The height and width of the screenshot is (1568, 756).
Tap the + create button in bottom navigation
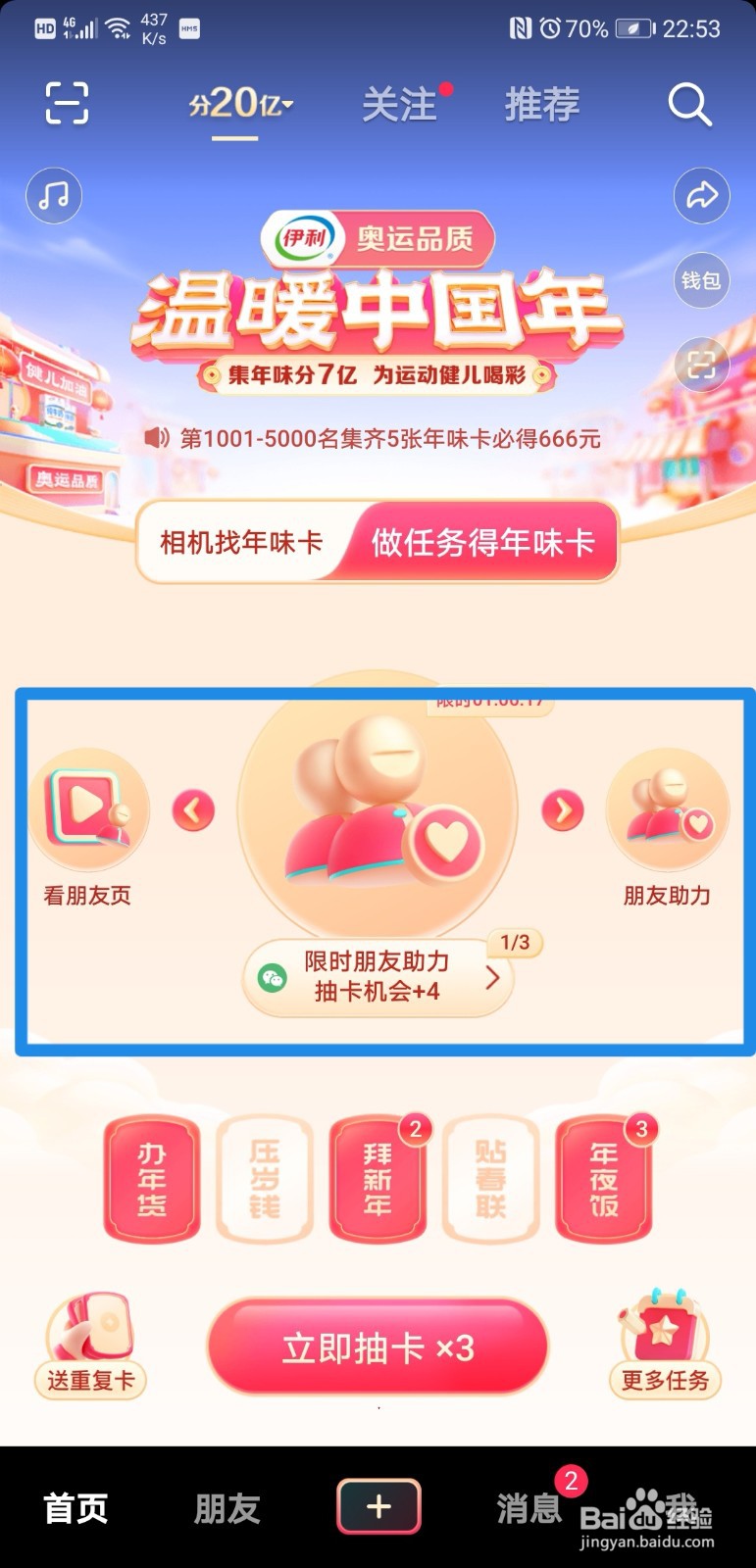pyautogui.click(x=378, y=1506)
